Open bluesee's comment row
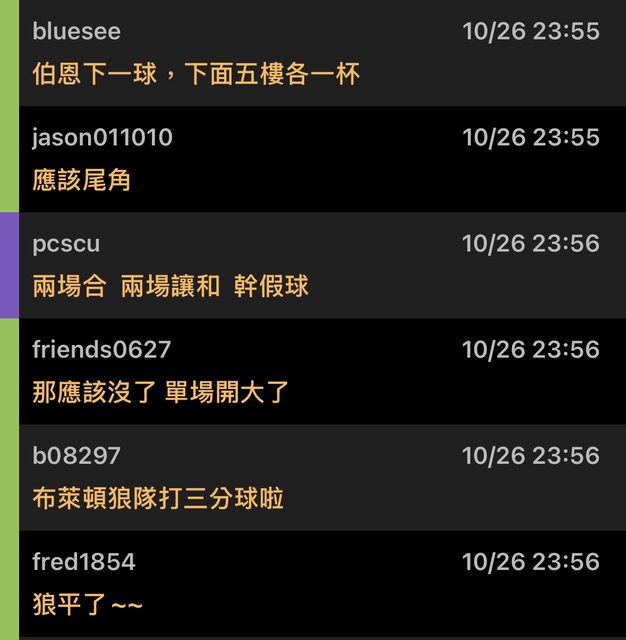 [320, 53]
